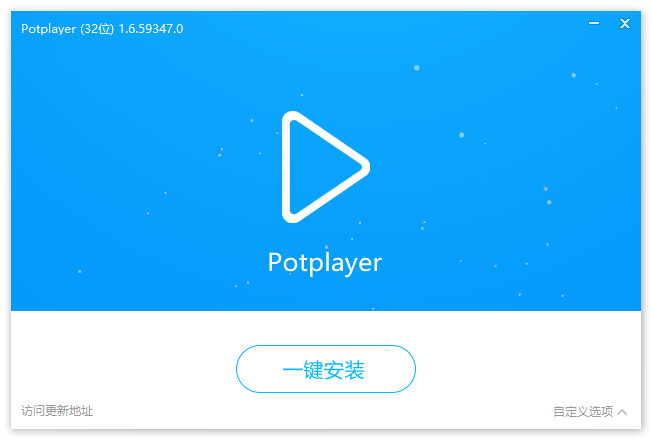The width and height of the screenshot is (651, 439).
Task: Expand 自定义选项 custom options
Action: click(x=590, y=411)
